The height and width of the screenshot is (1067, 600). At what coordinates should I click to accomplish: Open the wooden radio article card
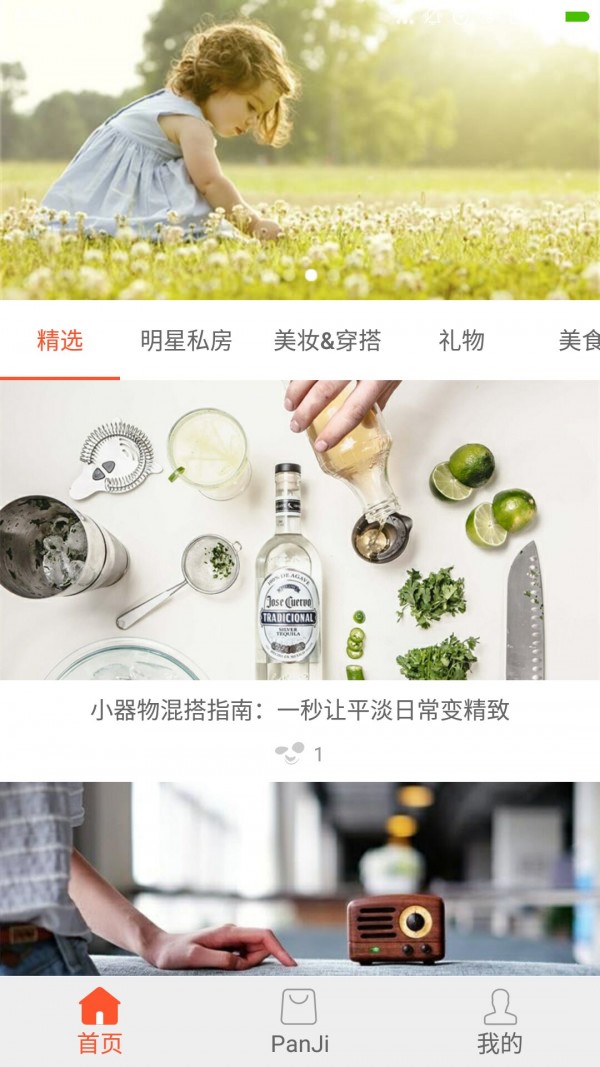(300, 878)
